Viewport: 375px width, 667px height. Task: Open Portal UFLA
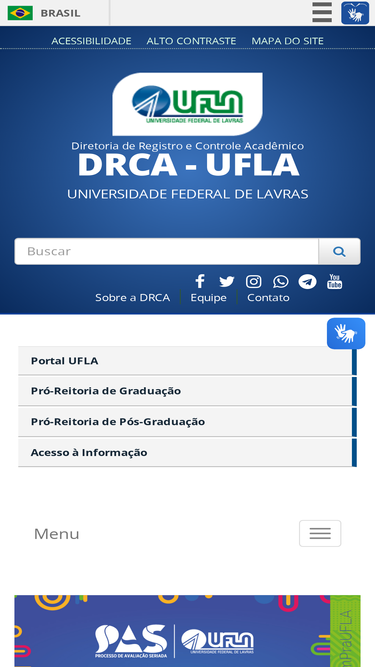(188, 361)
